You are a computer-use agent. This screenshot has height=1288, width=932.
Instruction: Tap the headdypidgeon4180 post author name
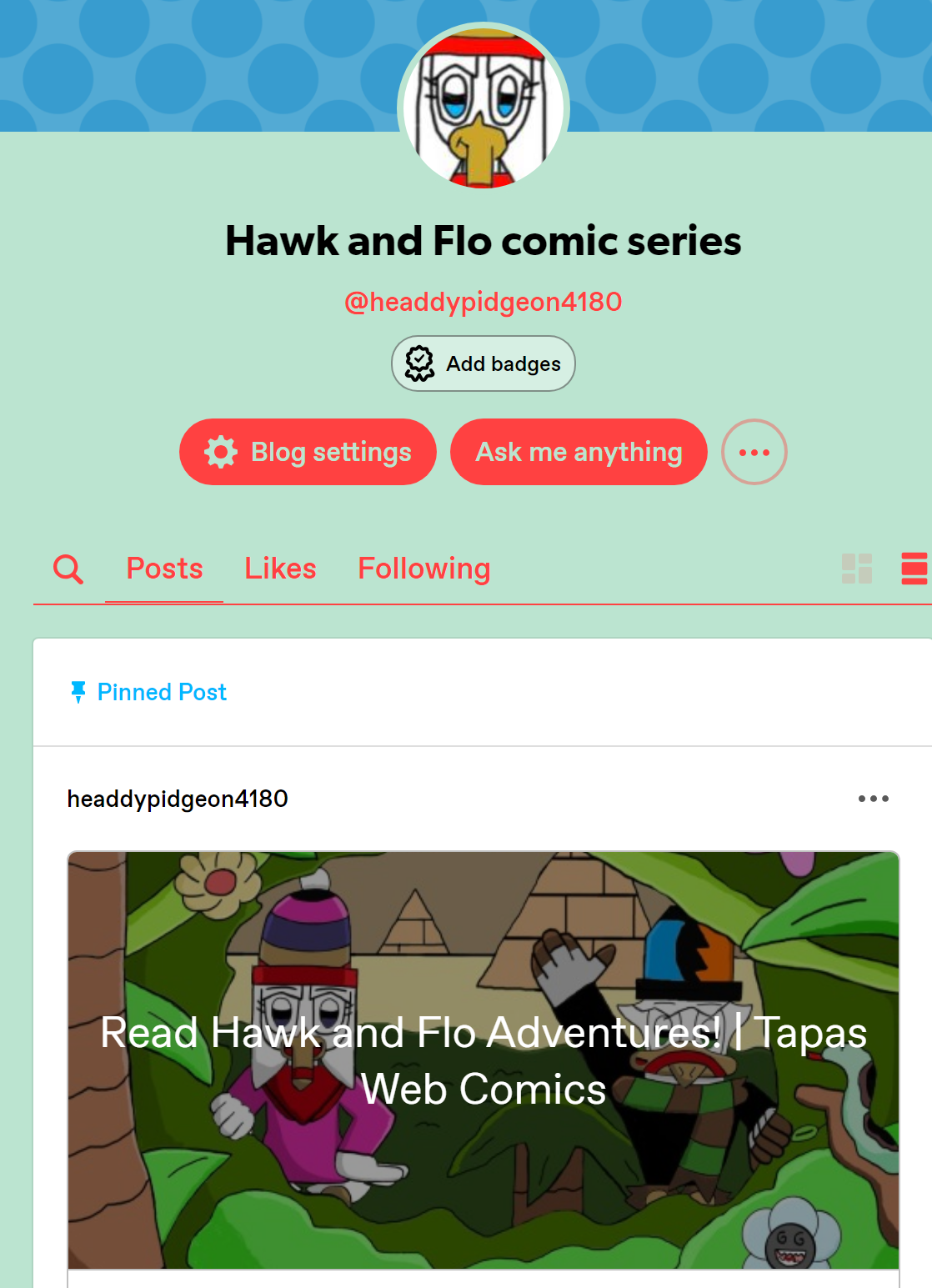[178, 799]
